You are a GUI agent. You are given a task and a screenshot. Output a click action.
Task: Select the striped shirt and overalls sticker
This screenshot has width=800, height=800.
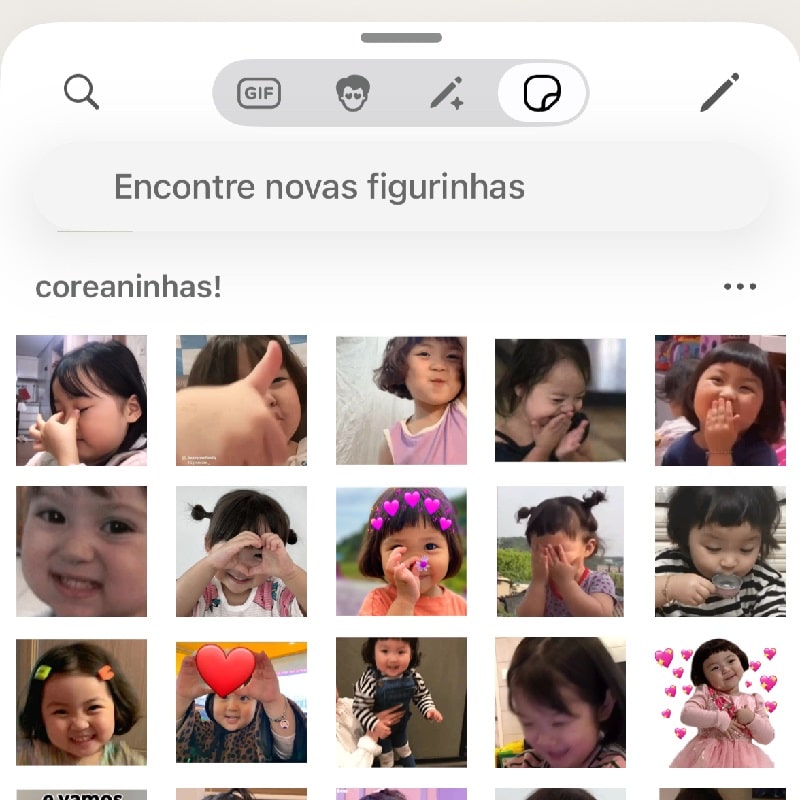point(401,702)
